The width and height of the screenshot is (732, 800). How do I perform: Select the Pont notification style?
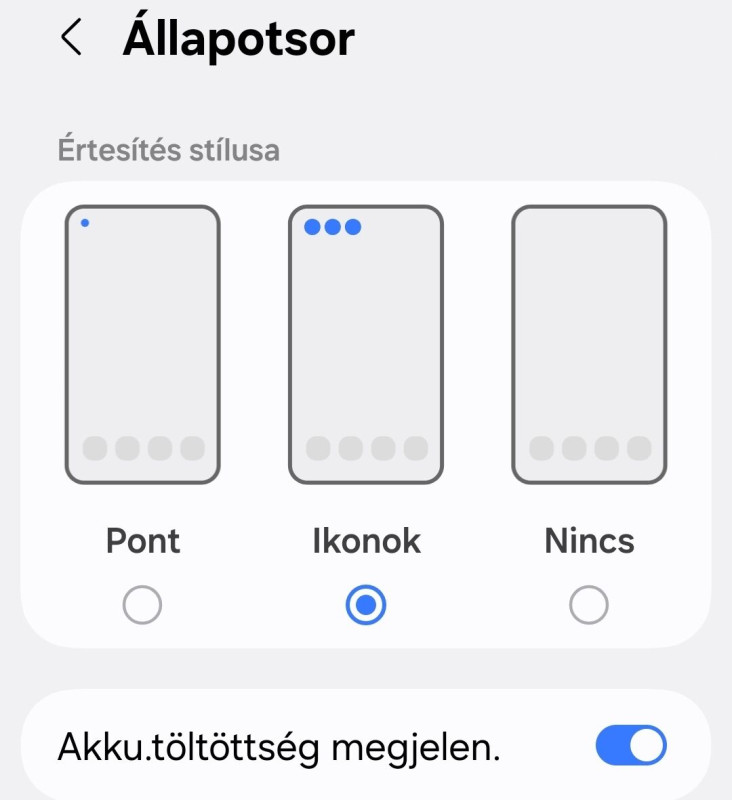tap(142, 605)
